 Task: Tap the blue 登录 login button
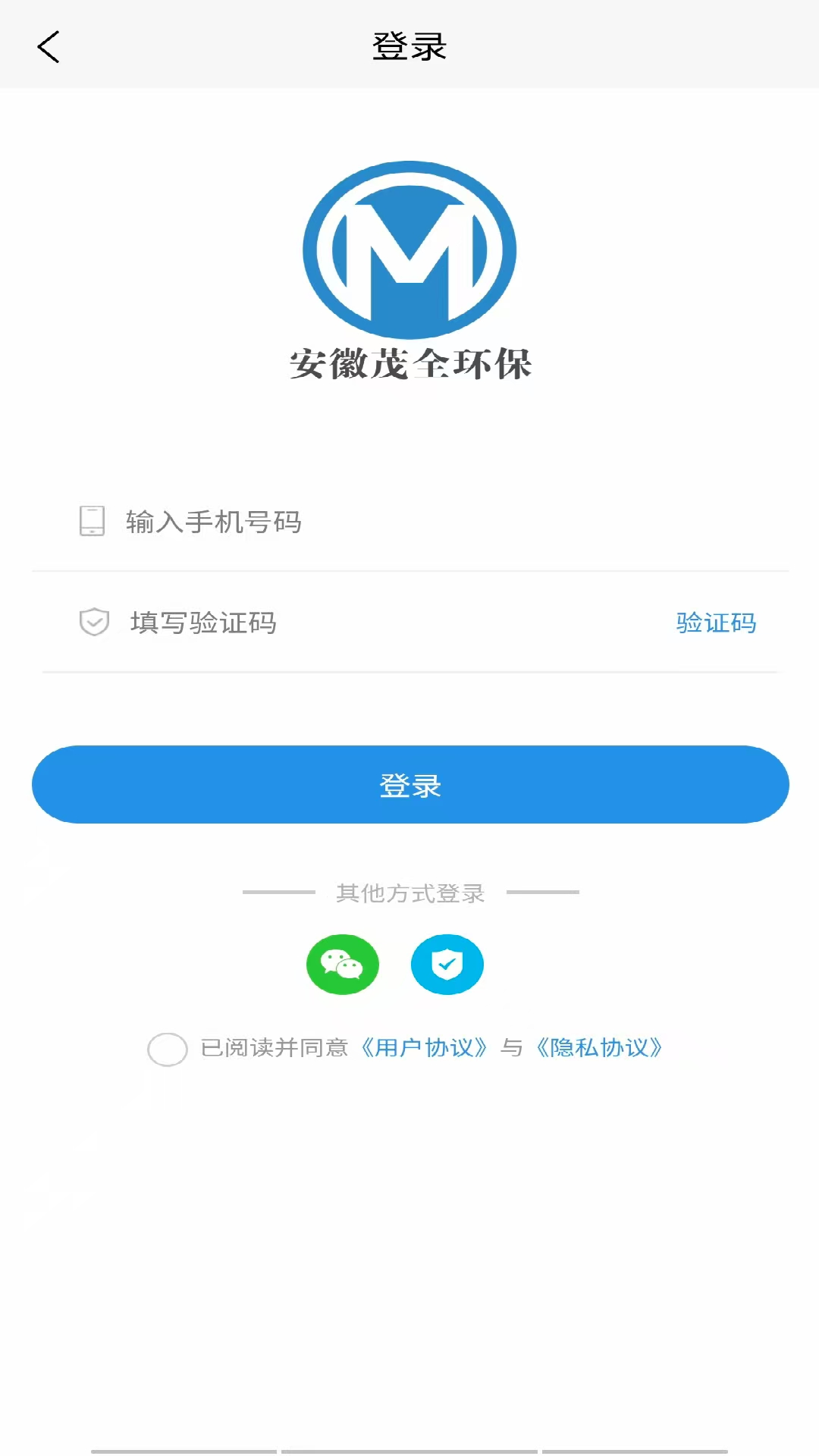(x=409, y=784)
